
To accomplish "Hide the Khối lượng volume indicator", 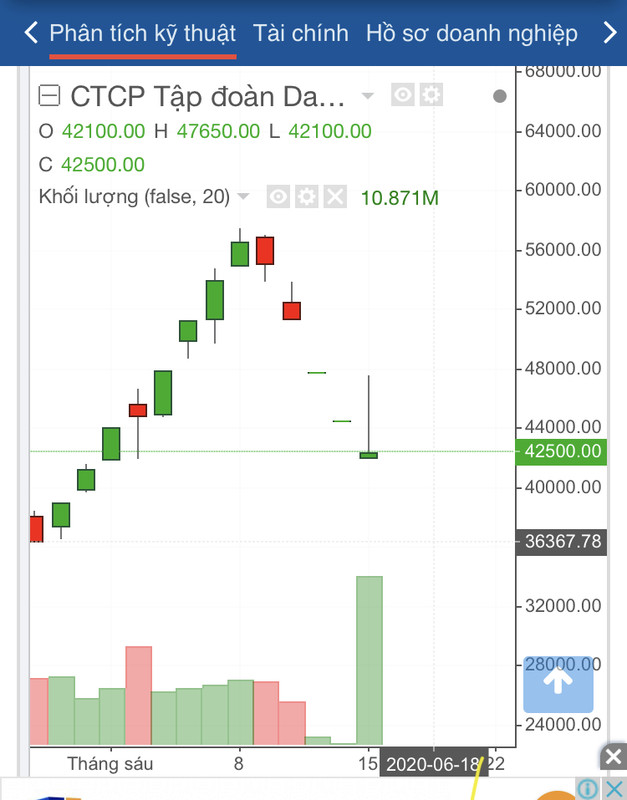I will [279, 197].
